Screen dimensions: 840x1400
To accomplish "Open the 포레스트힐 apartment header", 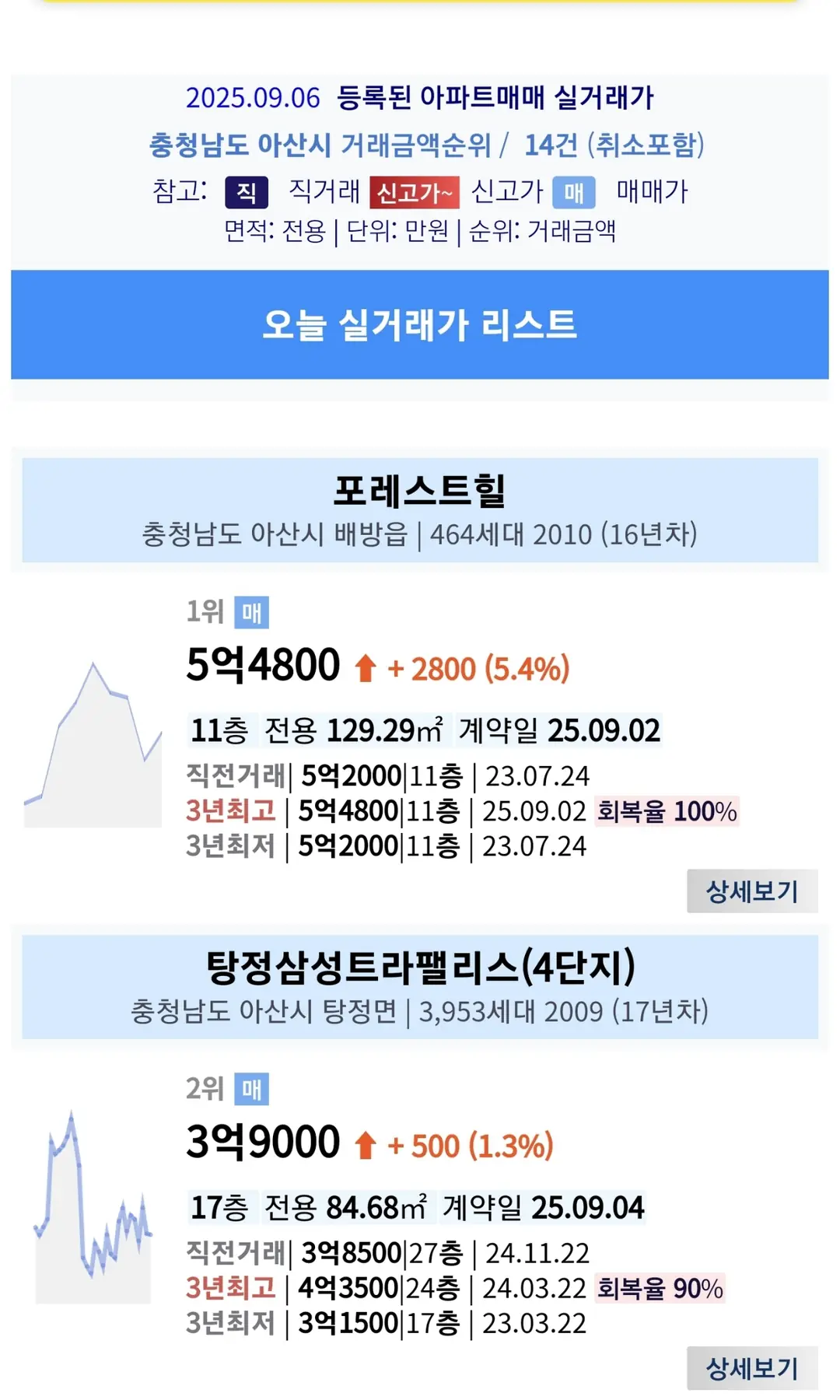I will (x=420, y=509).
